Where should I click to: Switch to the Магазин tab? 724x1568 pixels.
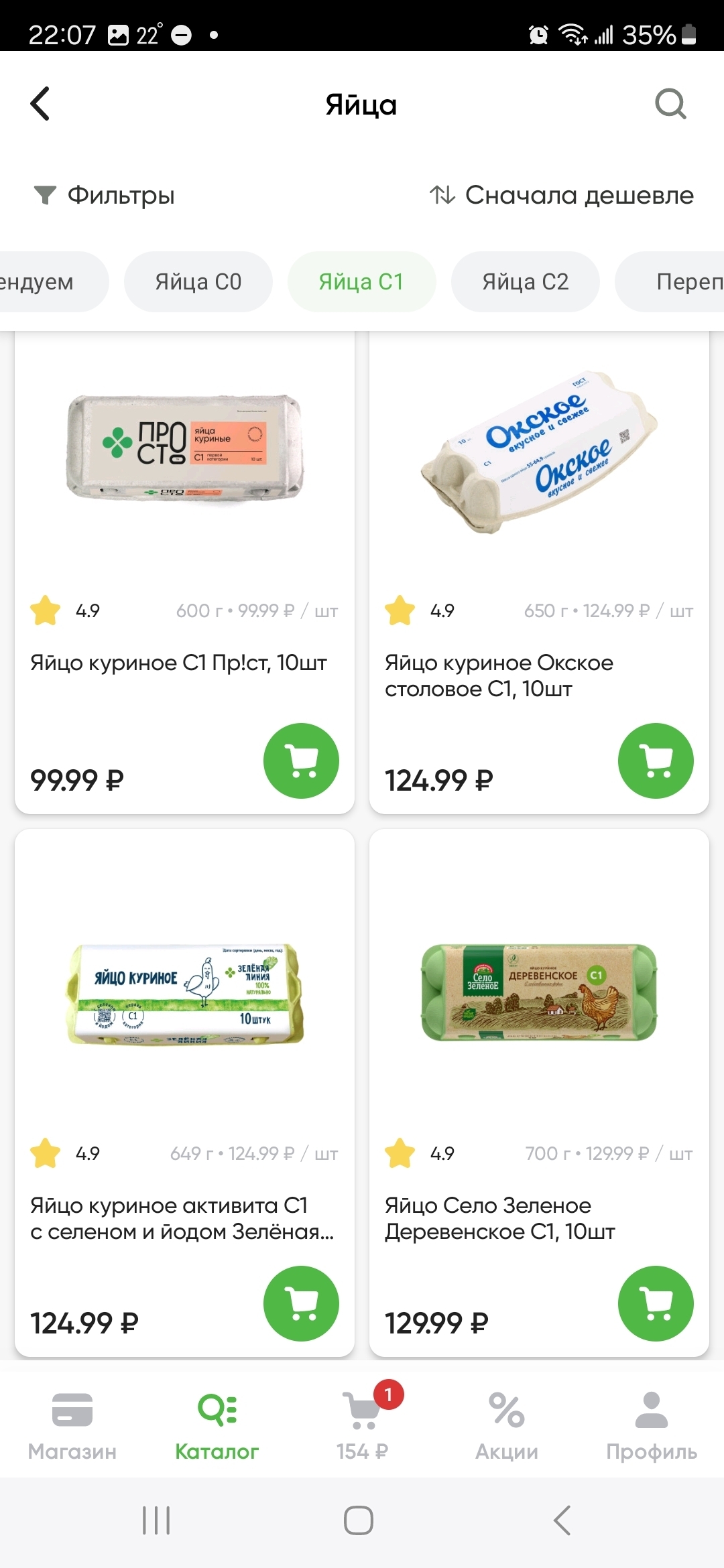click(72, 1424)
